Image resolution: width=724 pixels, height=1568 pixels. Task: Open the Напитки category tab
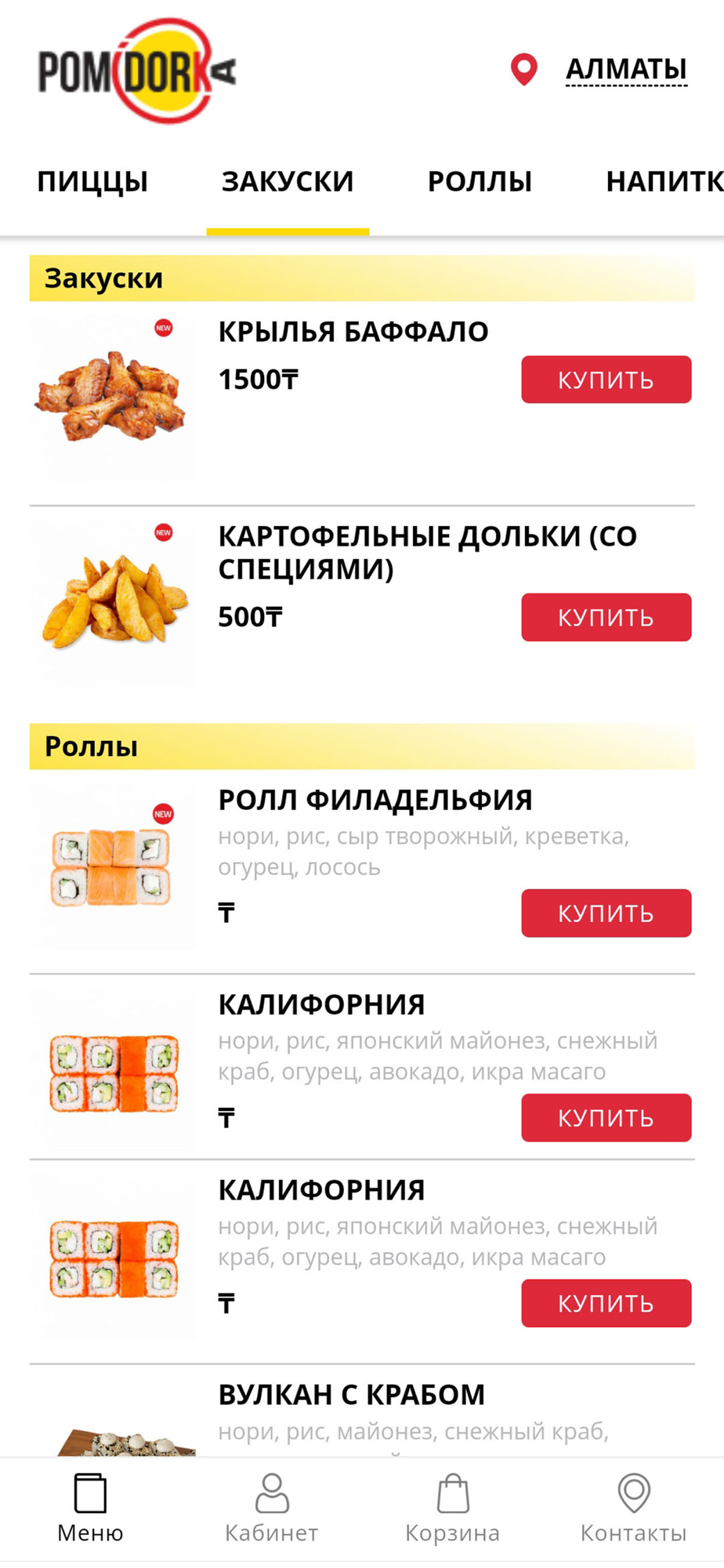663,182
